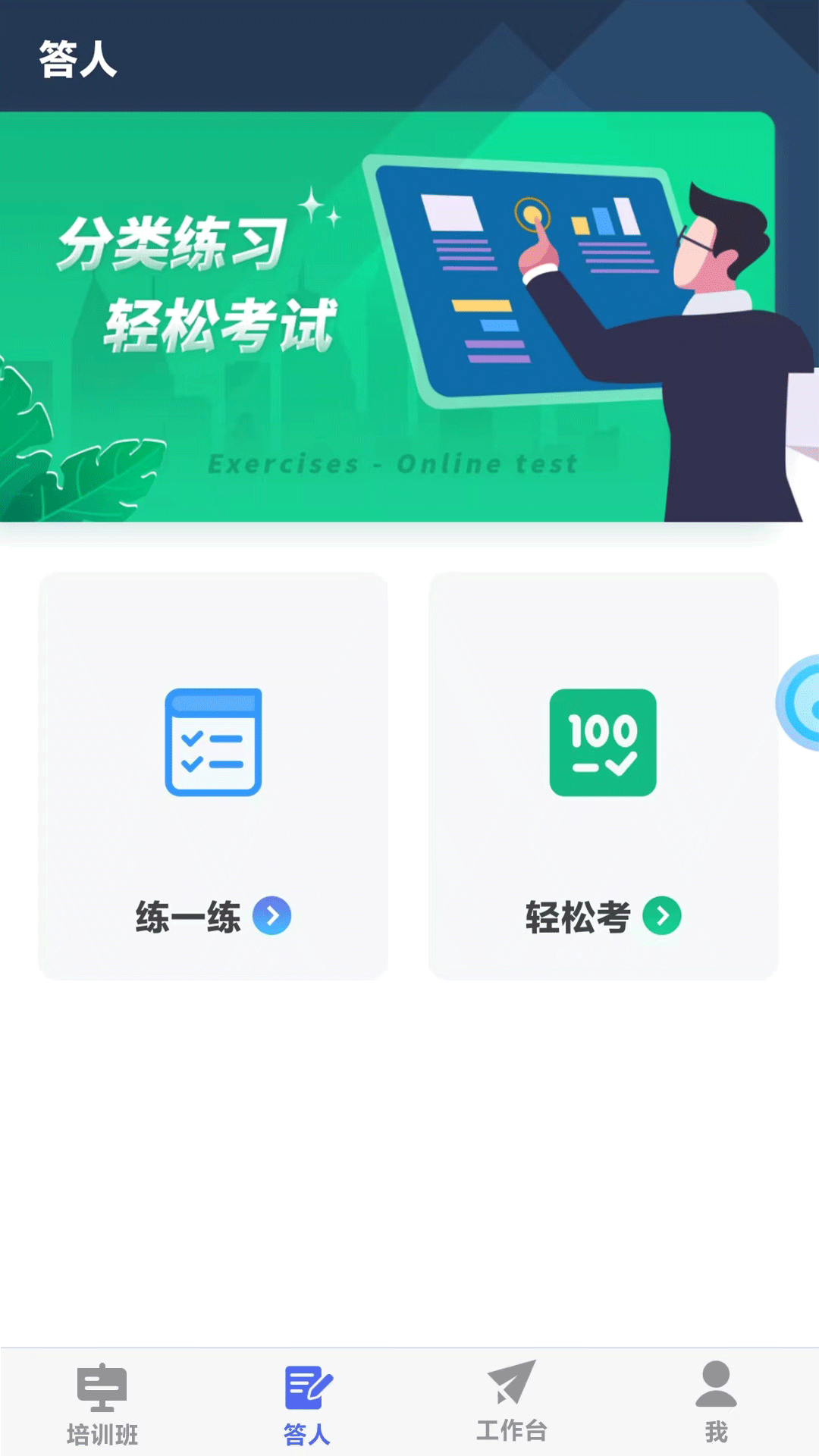Tap the floating blue assistant bubble
The image size is (819, 1456).
click(801, 703)
